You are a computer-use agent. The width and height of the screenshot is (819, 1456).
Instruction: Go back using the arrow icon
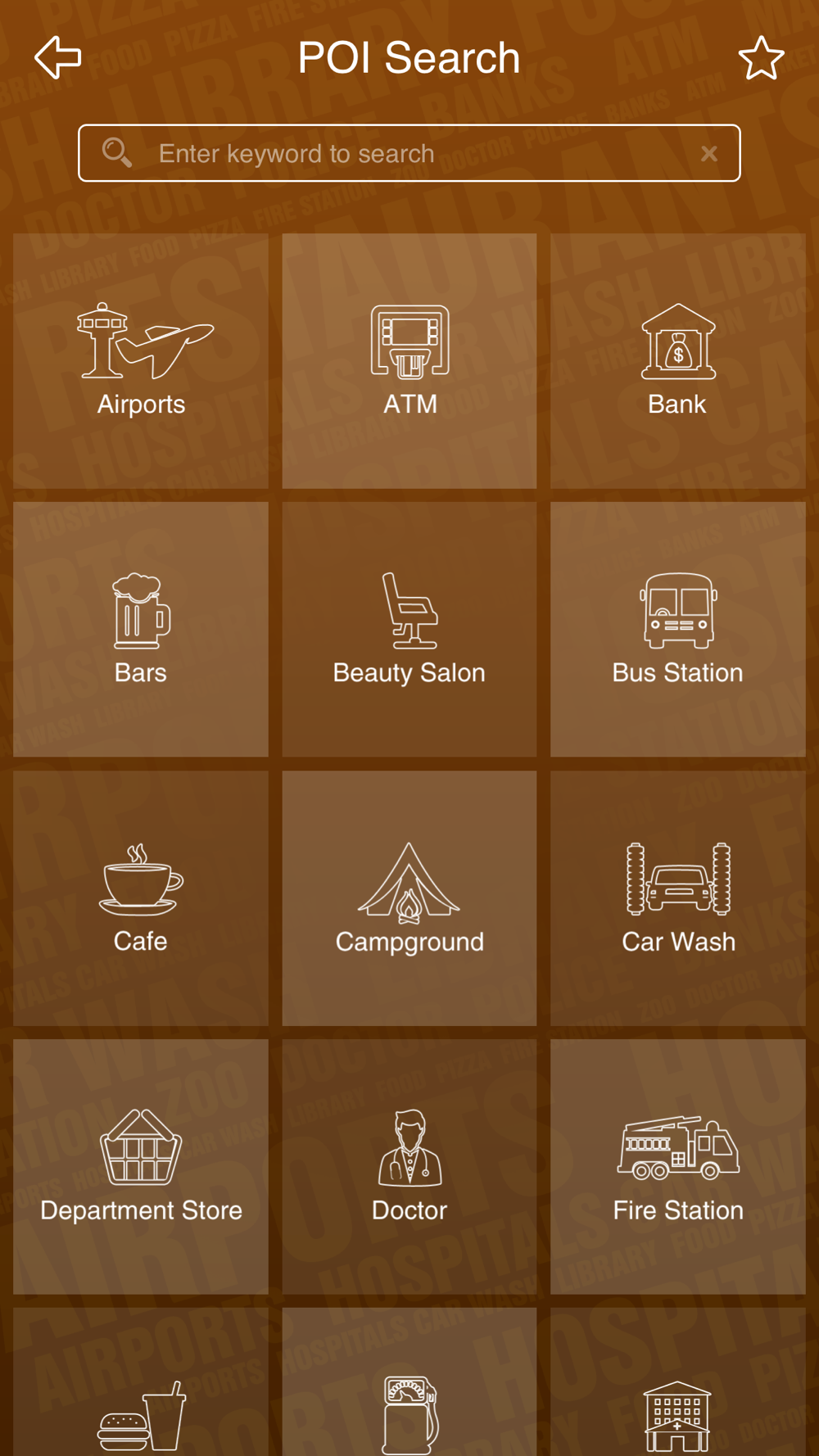point(57,57)
